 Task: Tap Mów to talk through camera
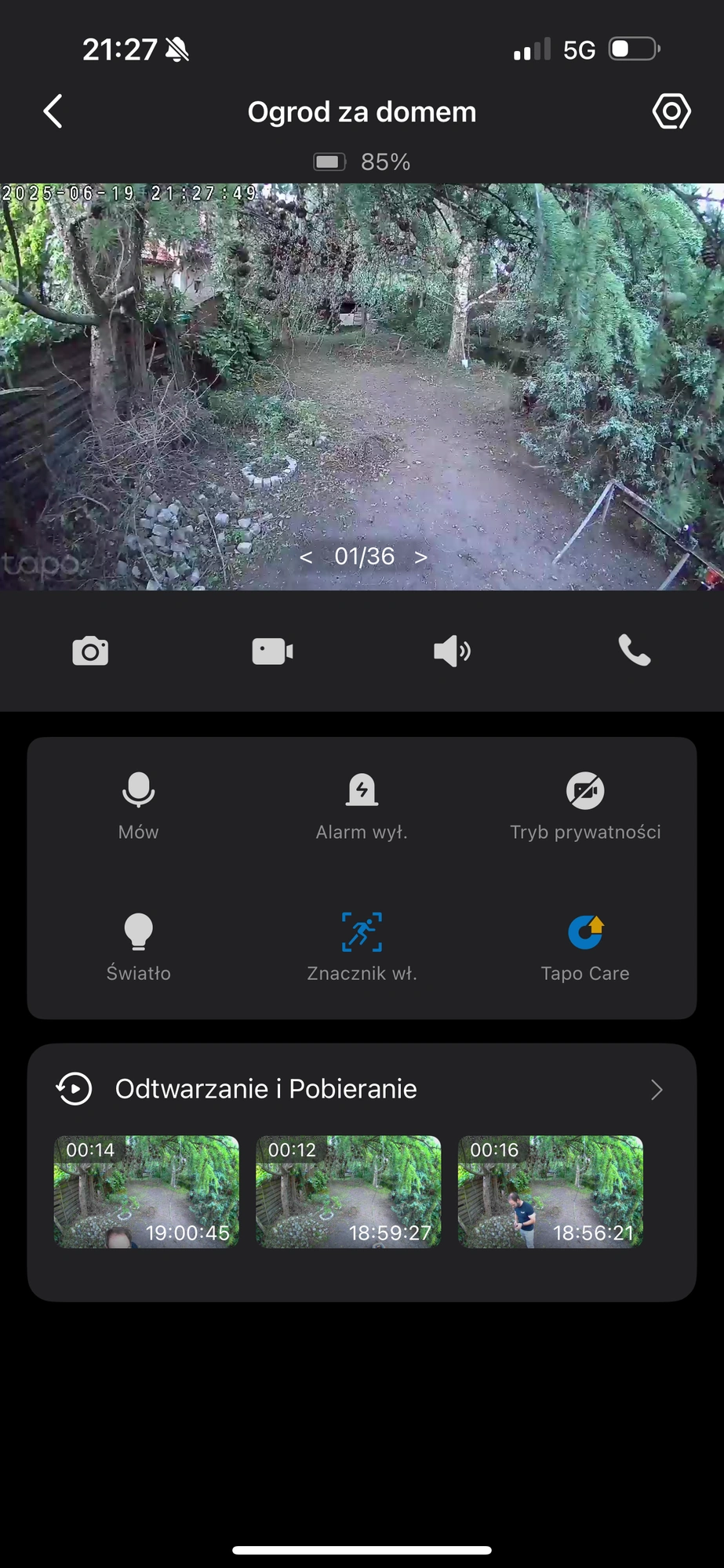(x=138, y=805)
